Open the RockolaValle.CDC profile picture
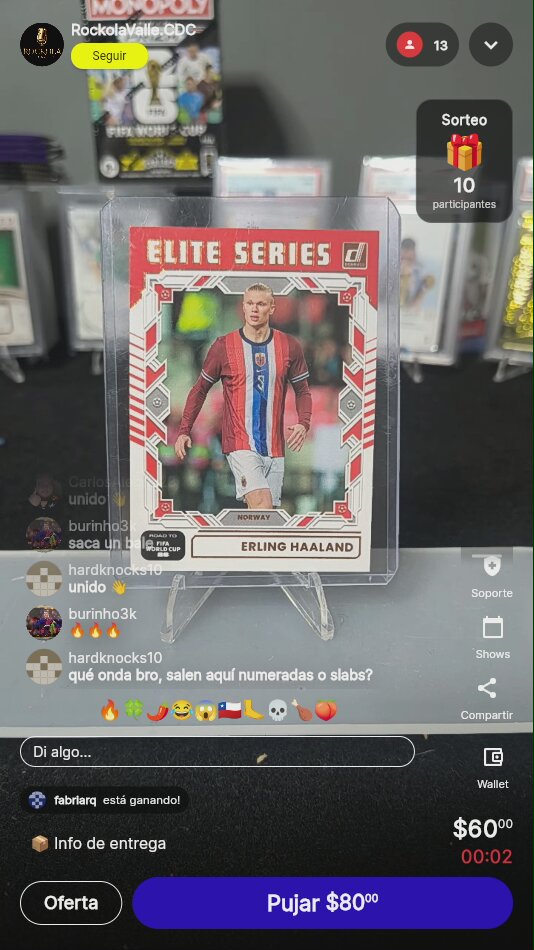Viewport: 534px width, 950px height. (x=42, y=45)
